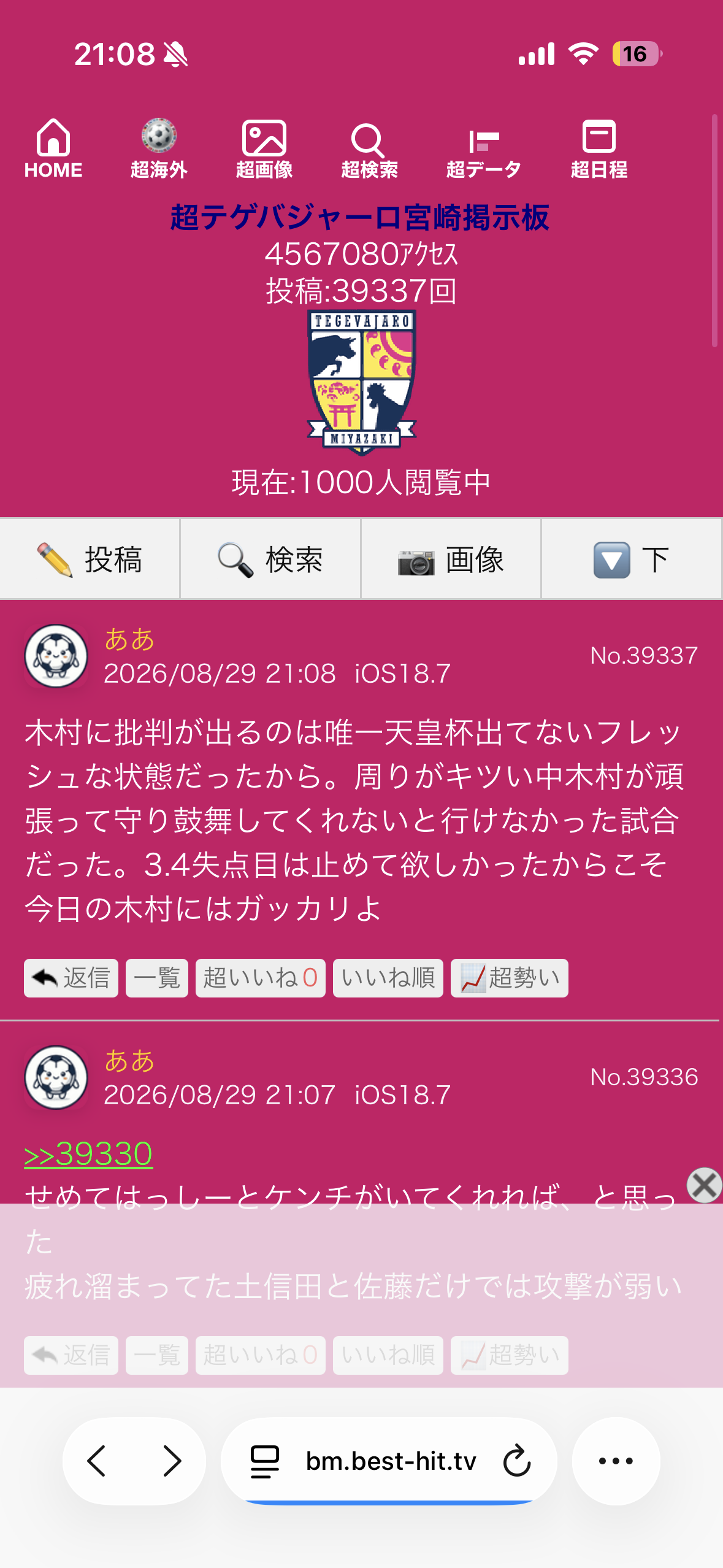Open 超勢い under post No.39337
Screen dimensions: 723x1568
[510, 978]
